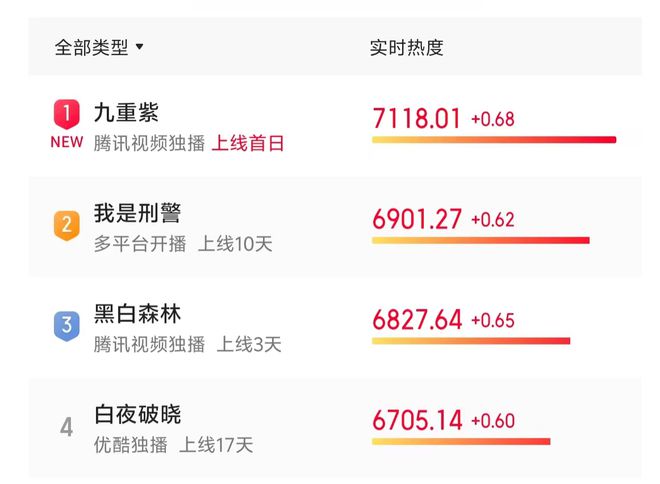Open the 白夜破晓 ranking entry

(x=138, y=415)
